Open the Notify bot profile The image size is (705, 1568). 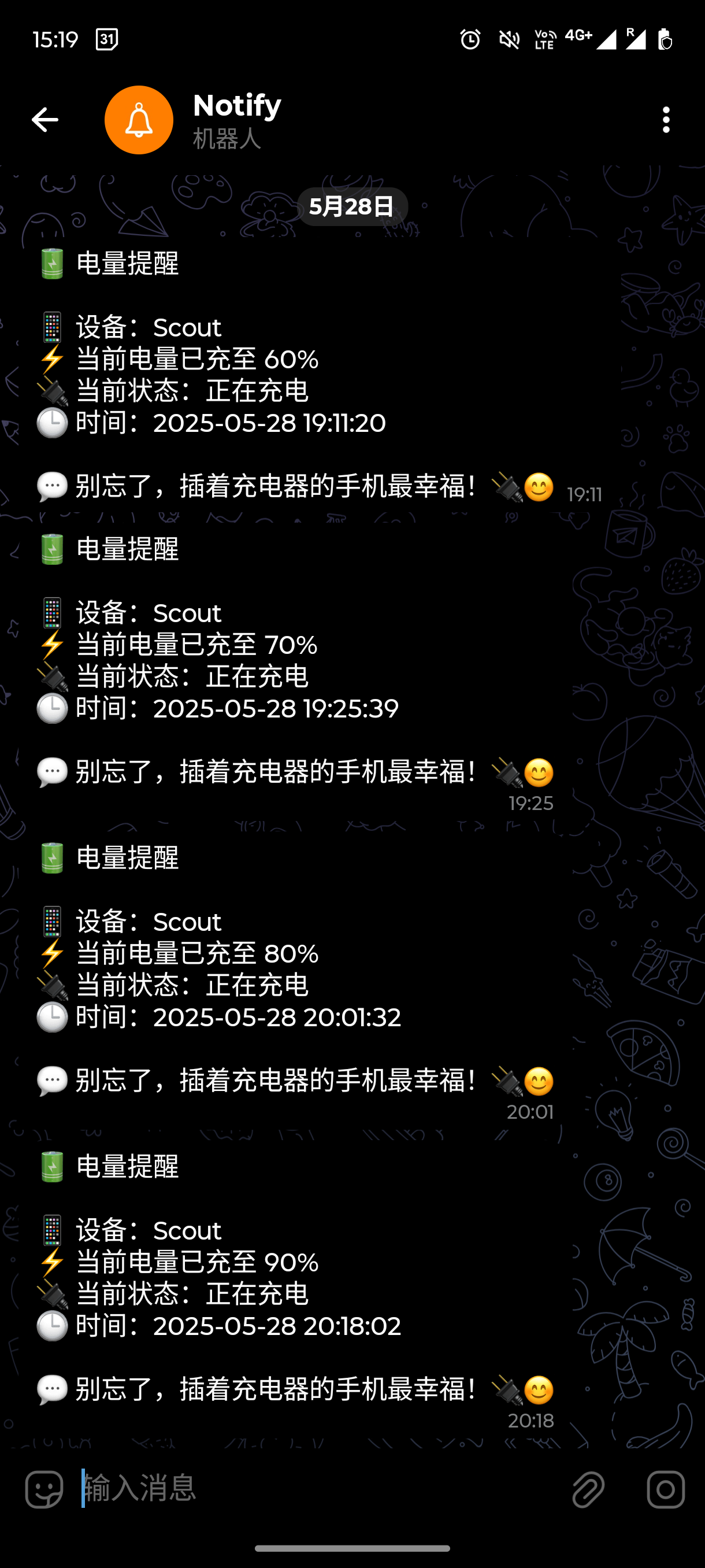[238, 120]
